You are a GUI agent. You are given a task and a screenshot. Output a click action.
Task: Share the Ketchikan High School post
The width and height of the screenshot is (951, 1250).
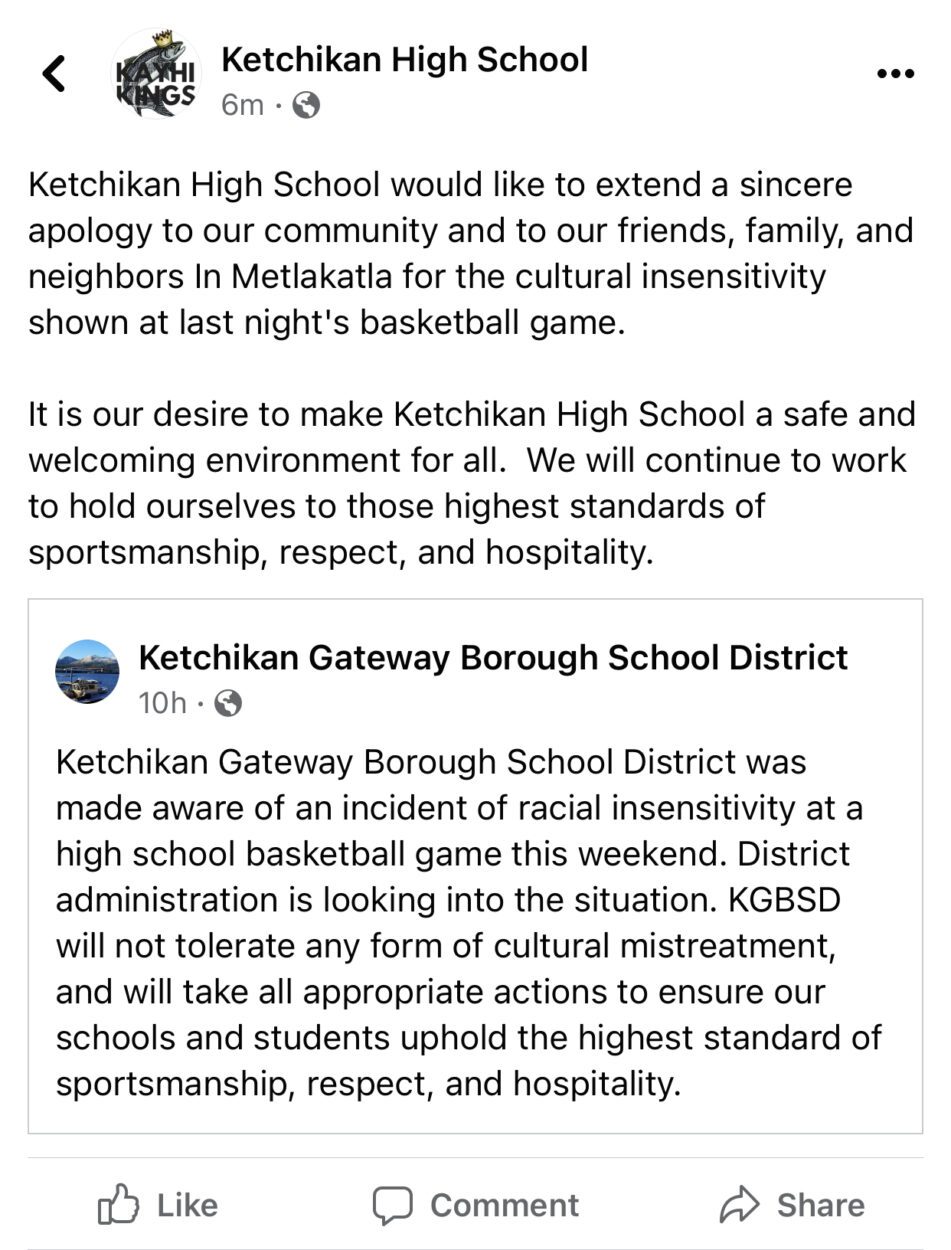(x=792, y=1205)
